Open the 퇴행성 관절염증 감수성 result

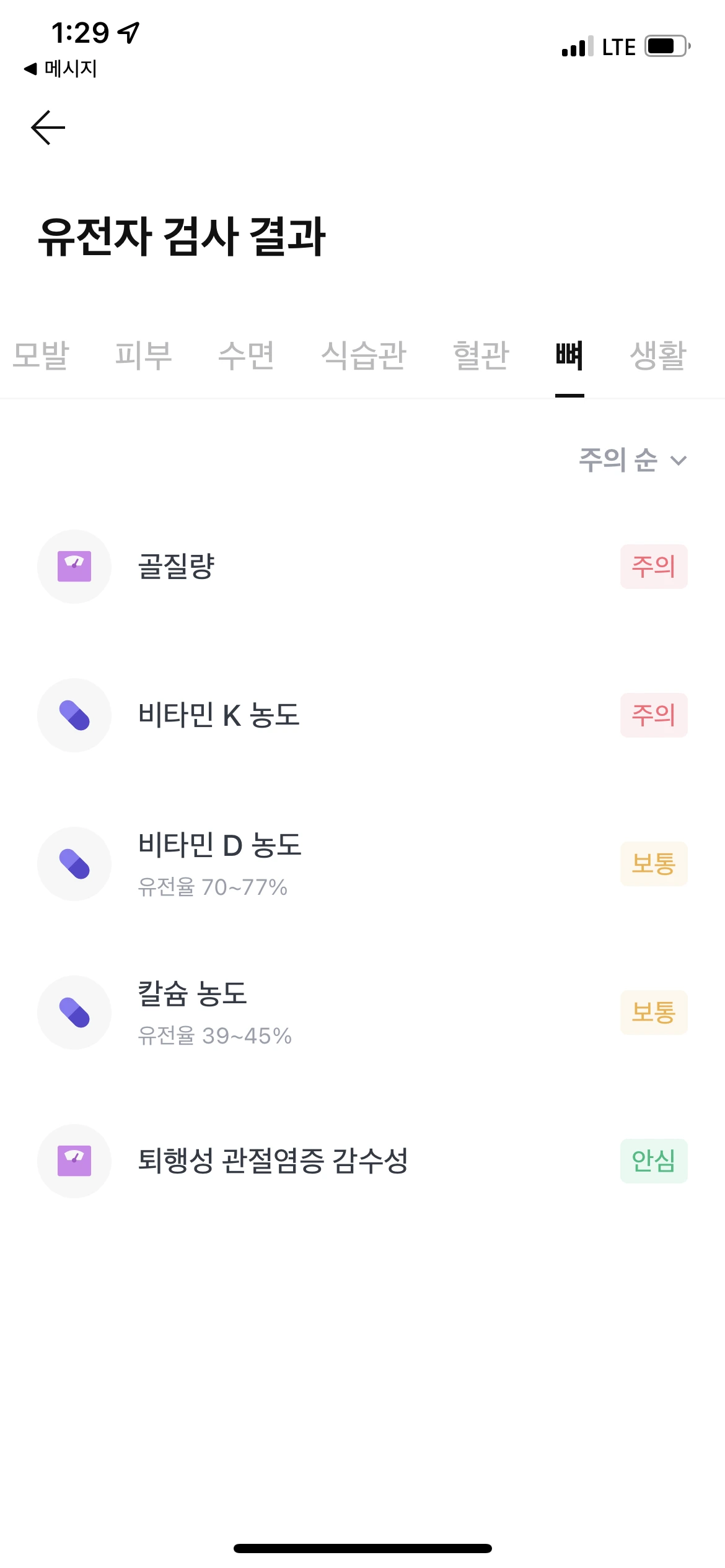362,1161
